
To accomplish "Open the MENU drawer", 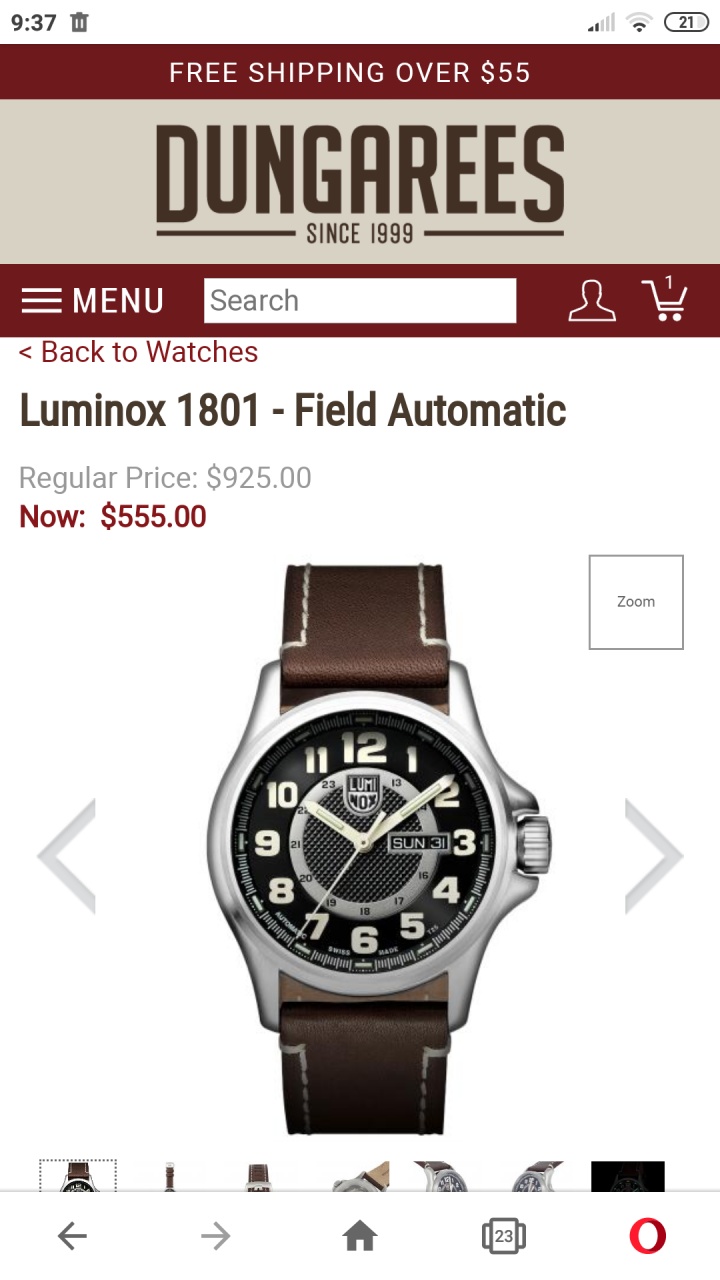I will tap(93, 301).
